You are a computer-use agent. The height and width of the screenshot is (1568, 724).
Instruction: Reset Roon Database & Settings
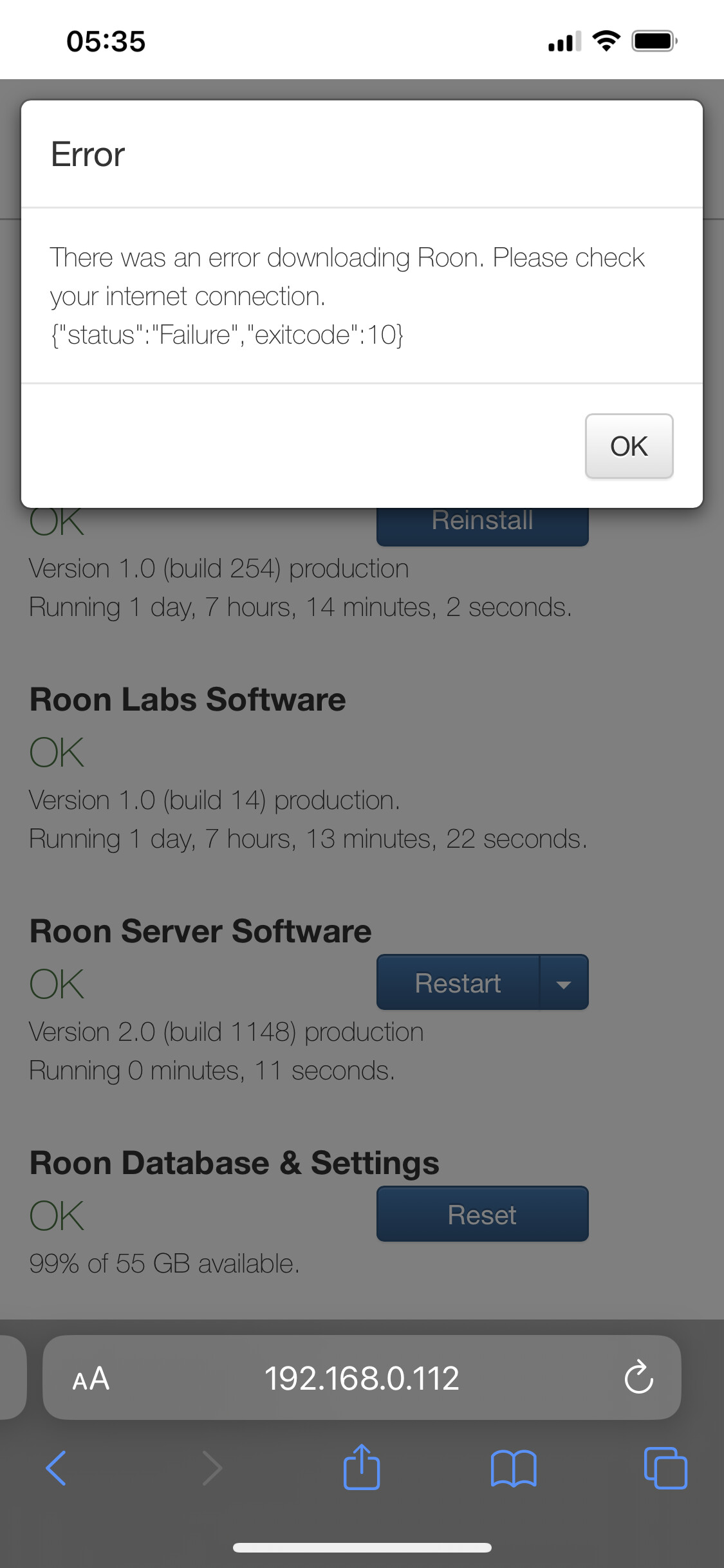(x=482, y=1215)
